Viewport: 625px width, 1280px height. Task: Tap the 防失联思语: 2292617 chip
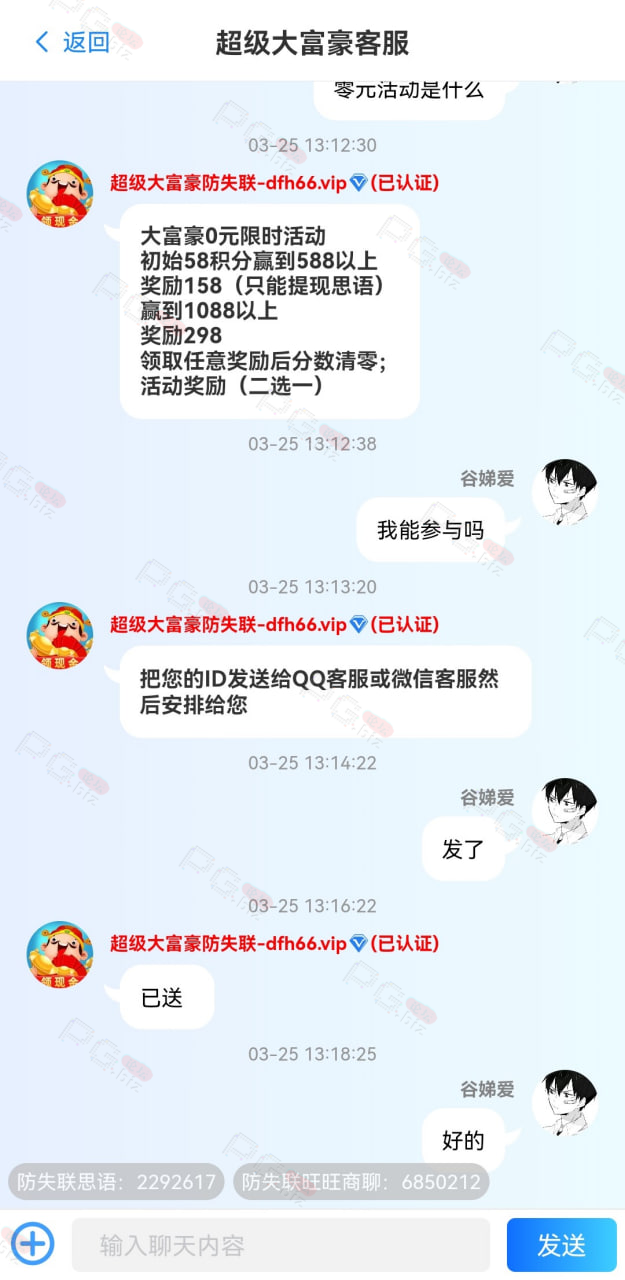point(117,1182)
